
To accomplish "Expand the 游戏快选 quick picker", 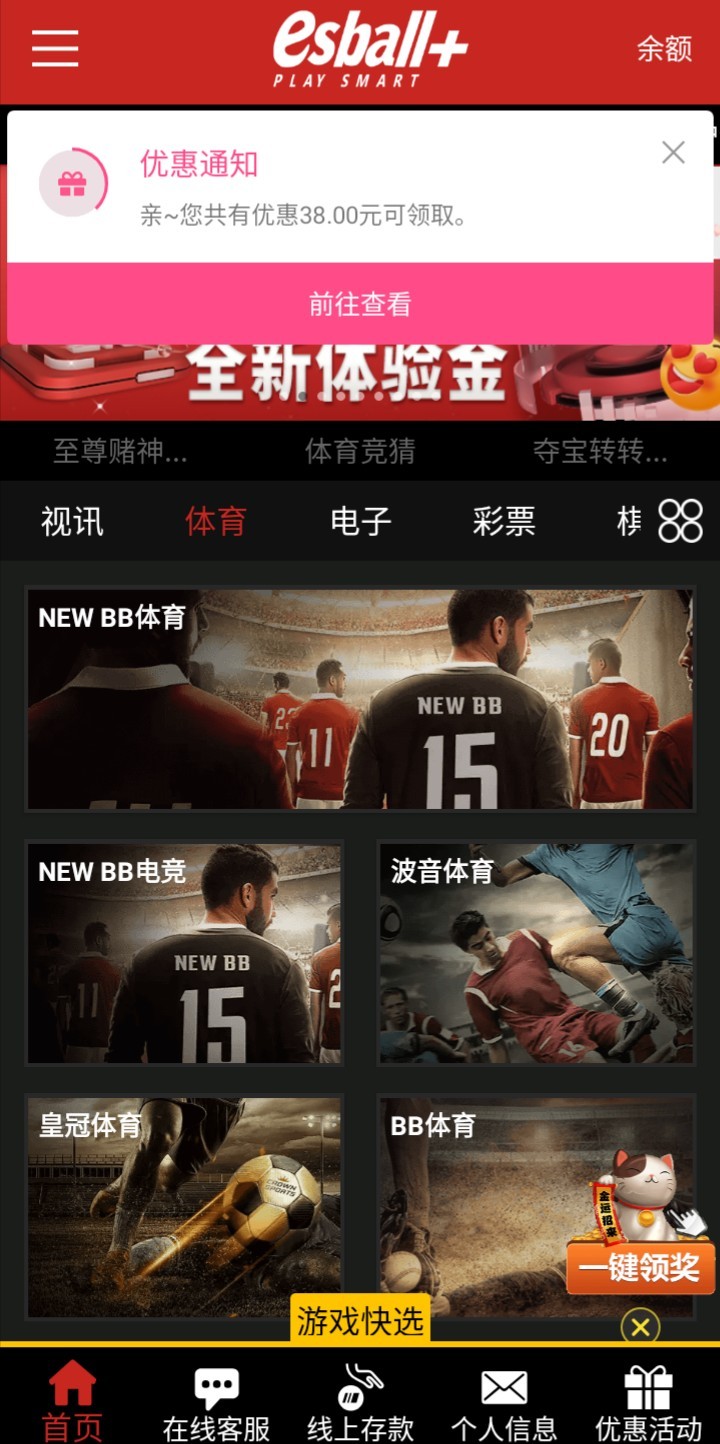I will click(360, 1321).
